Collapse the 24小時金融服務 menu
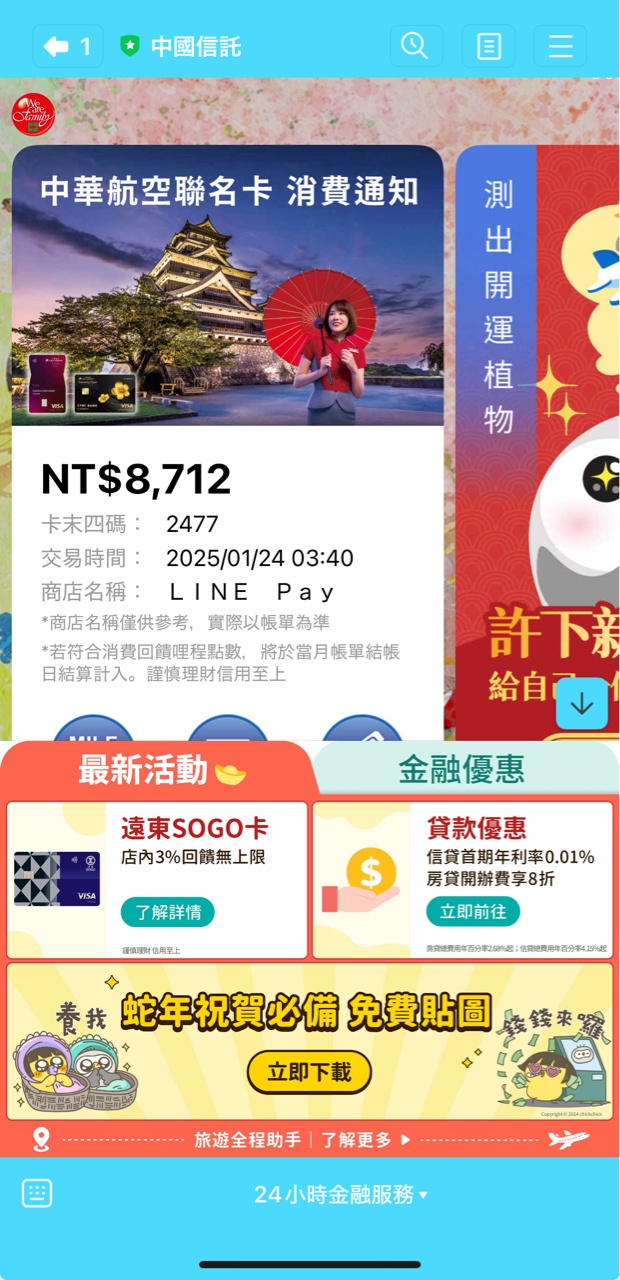 (x=340, y=1194)
